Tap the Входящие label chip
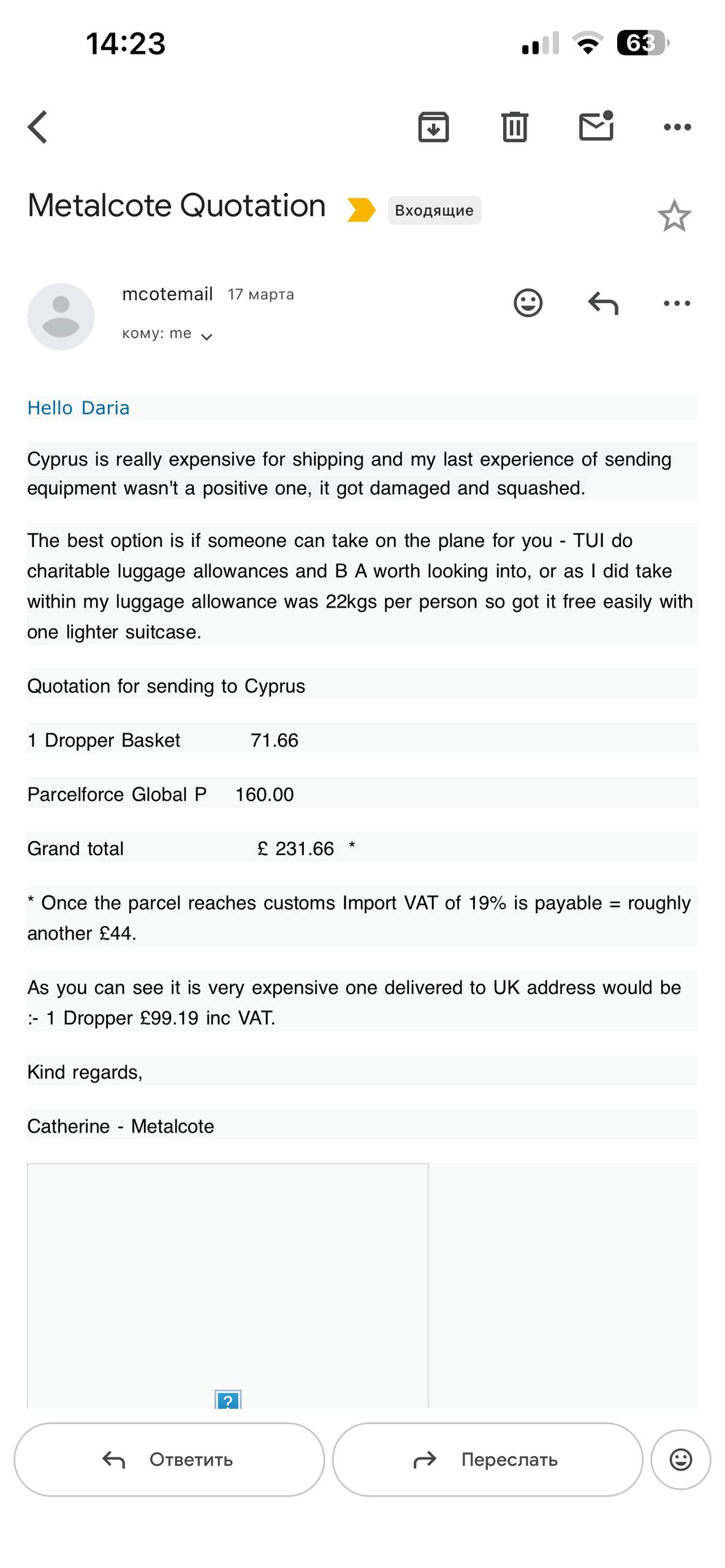The width and height of the screenshot is (725, 1568). pyautogui.click(x=434, y=210)
